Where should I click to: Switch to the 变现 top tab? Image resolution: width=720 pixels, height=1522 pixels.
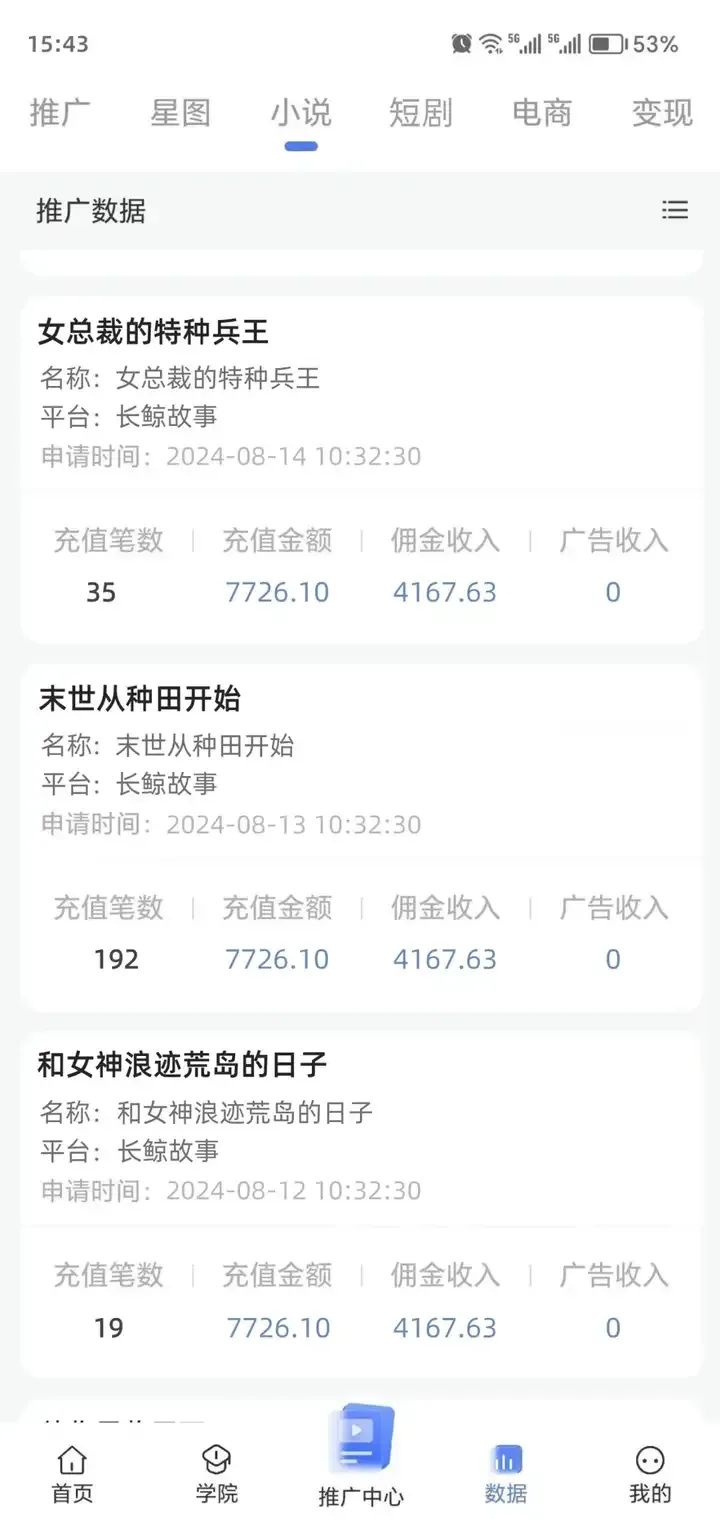pyautogui.click(x=662, y=113)
